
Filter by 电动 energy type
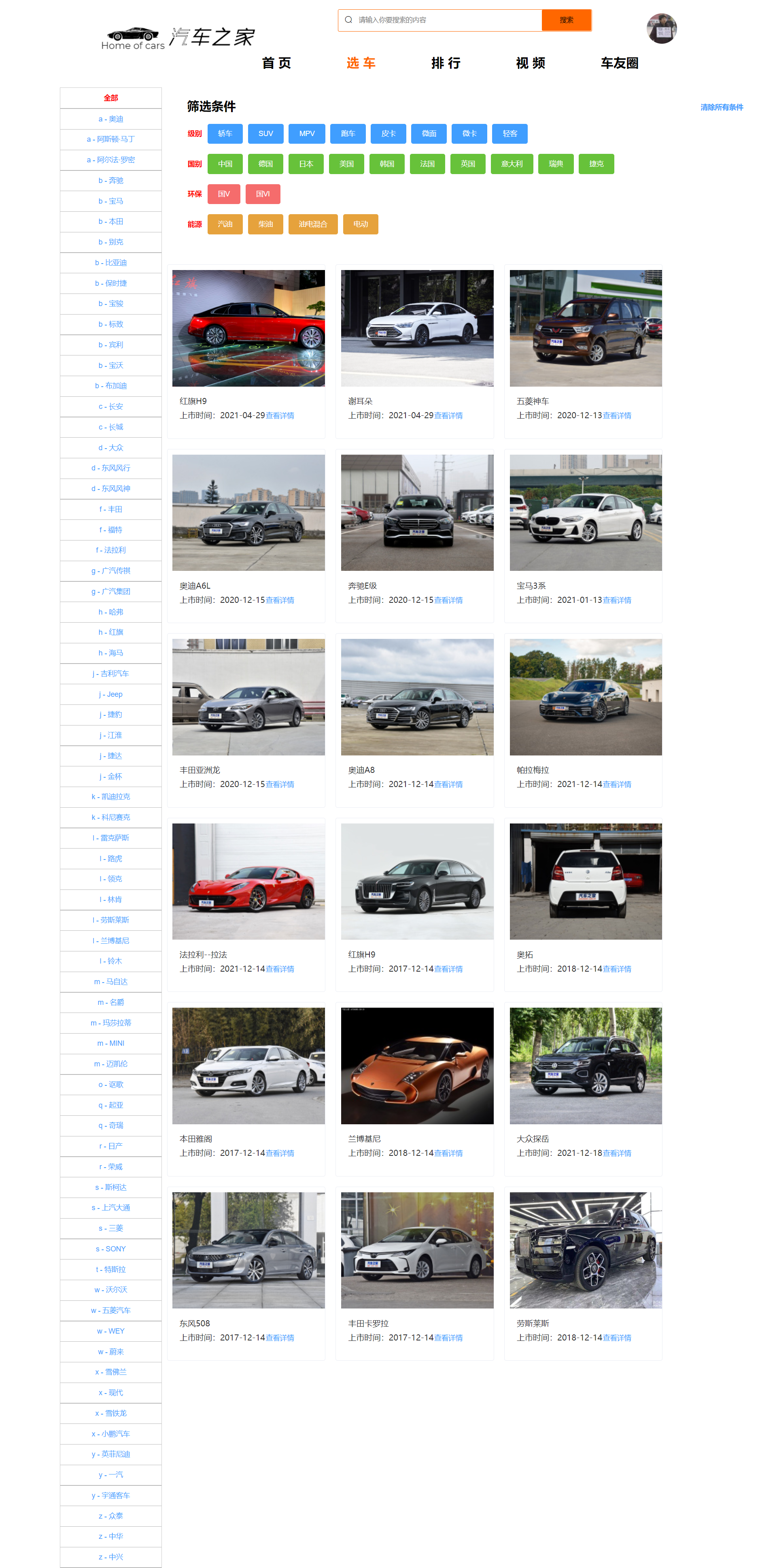361,224
